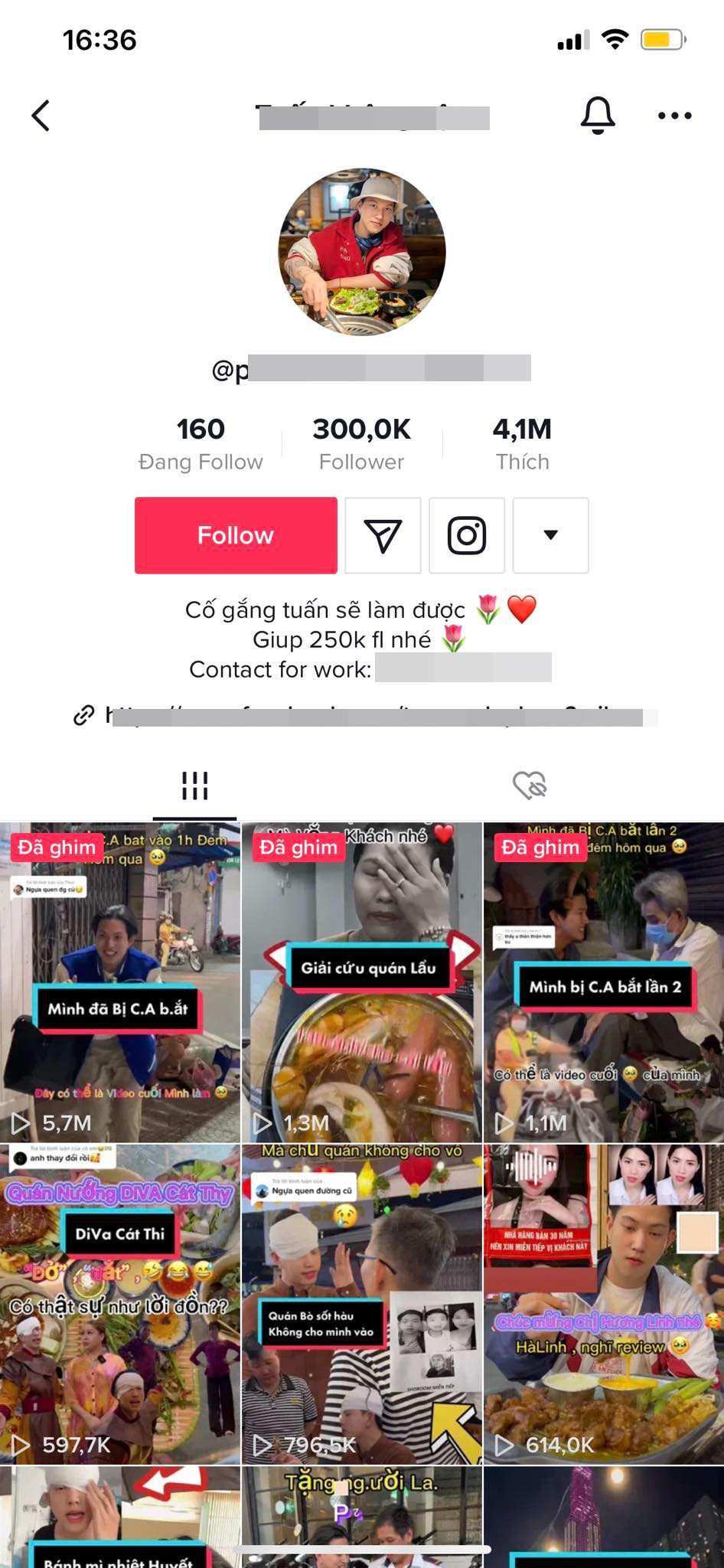Viewport: 724px width, 1568px height.
Task: Tap the red Follow button
Action: coord(236,535)
